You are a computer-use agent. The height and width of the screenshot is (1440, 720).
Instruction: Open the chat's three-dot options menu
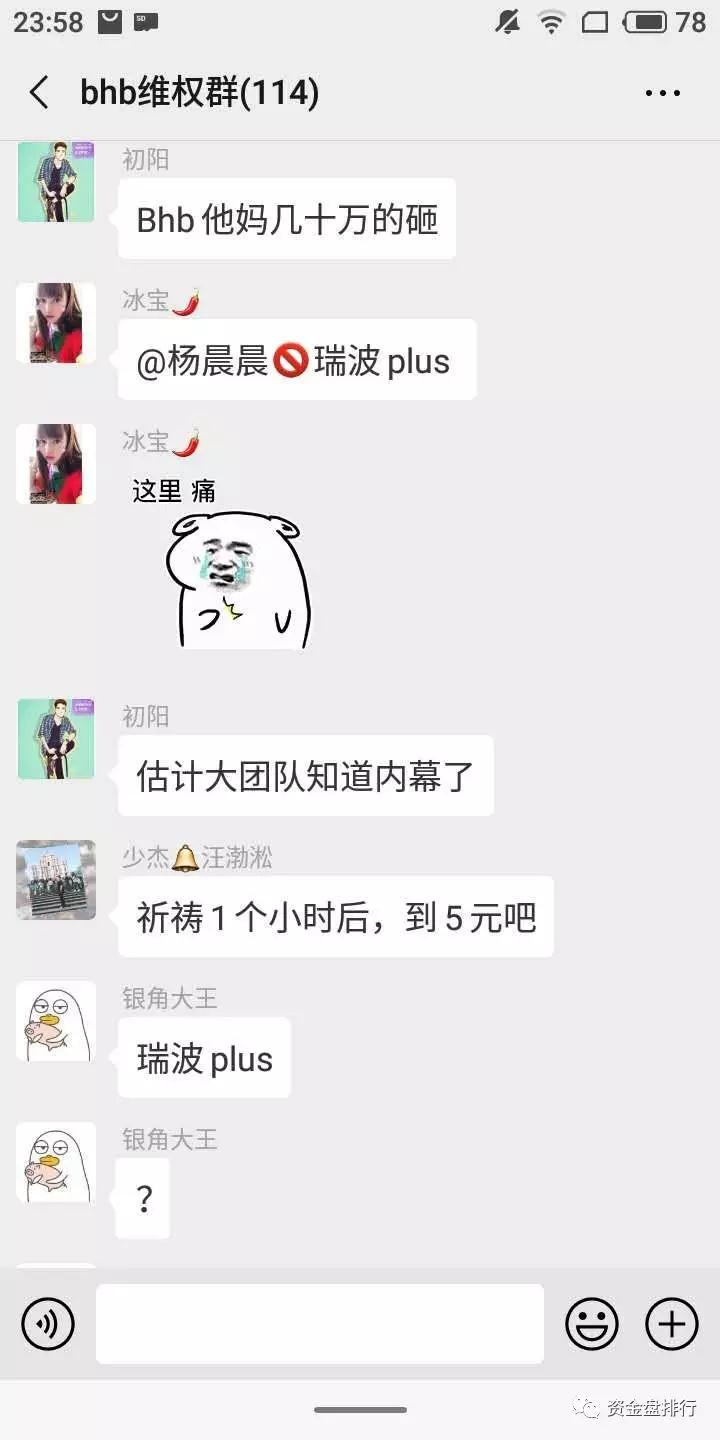tap(662, 93)
